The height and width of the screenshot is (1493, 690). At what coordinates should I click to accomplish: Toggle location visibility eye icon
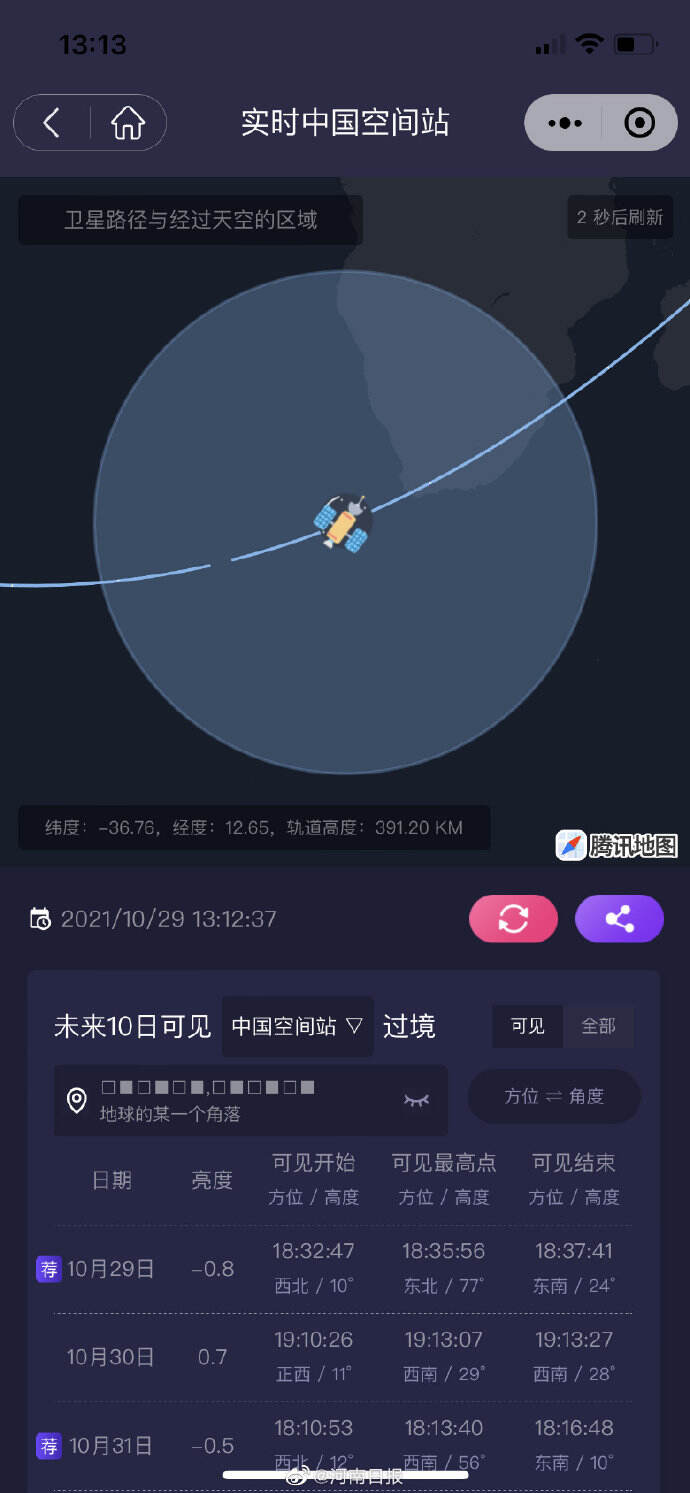pyautogui.click(x=416, y=1100)
